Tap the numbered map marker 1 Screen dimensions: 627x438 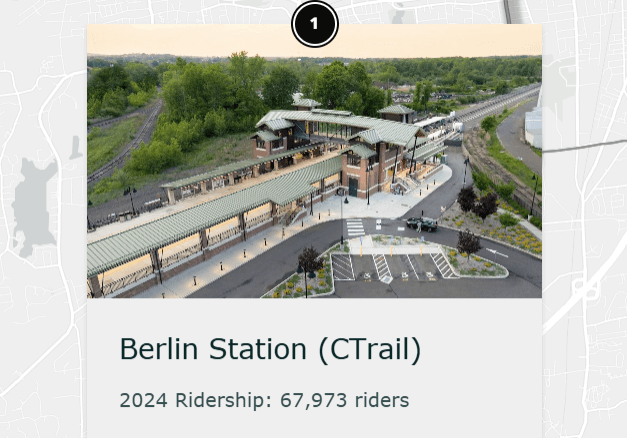pos(315,24)
